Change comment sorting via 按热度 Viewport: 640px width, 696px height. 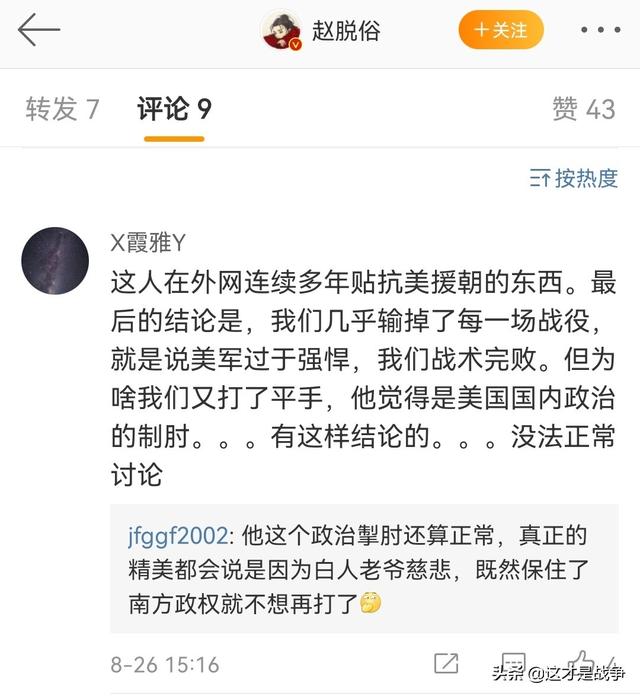coord(574,179)
